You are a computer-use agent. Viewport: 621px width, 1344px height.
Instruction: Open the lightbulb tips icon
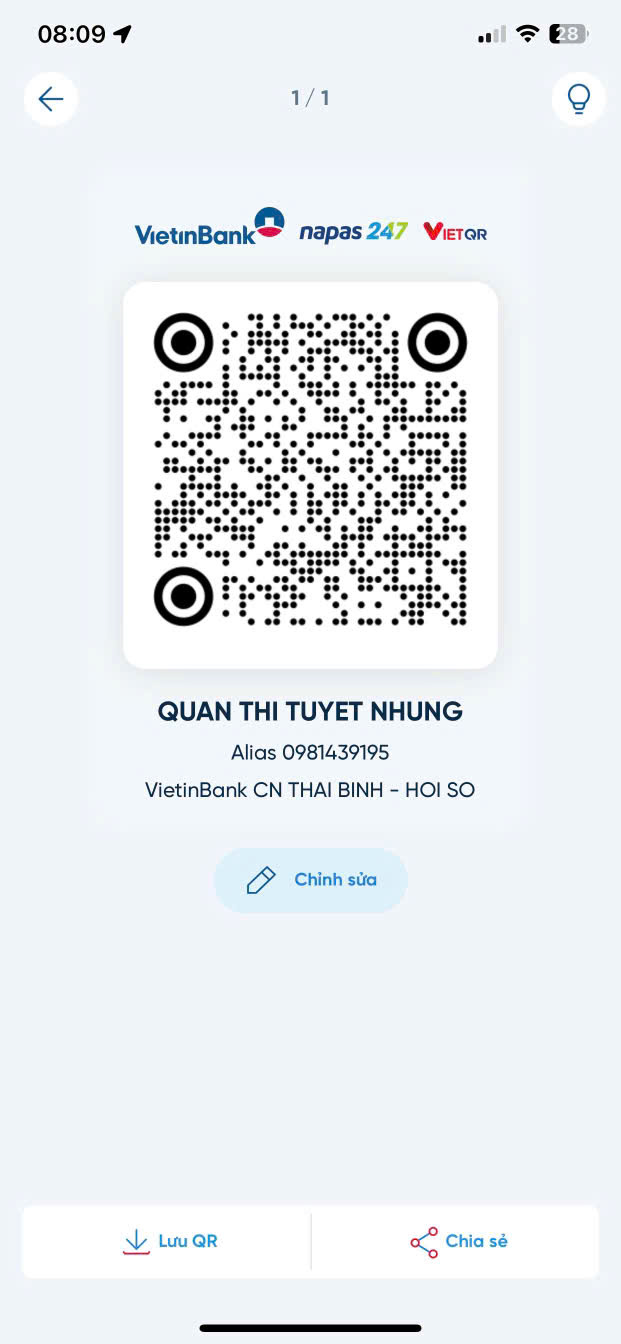(x=578, y=98)
